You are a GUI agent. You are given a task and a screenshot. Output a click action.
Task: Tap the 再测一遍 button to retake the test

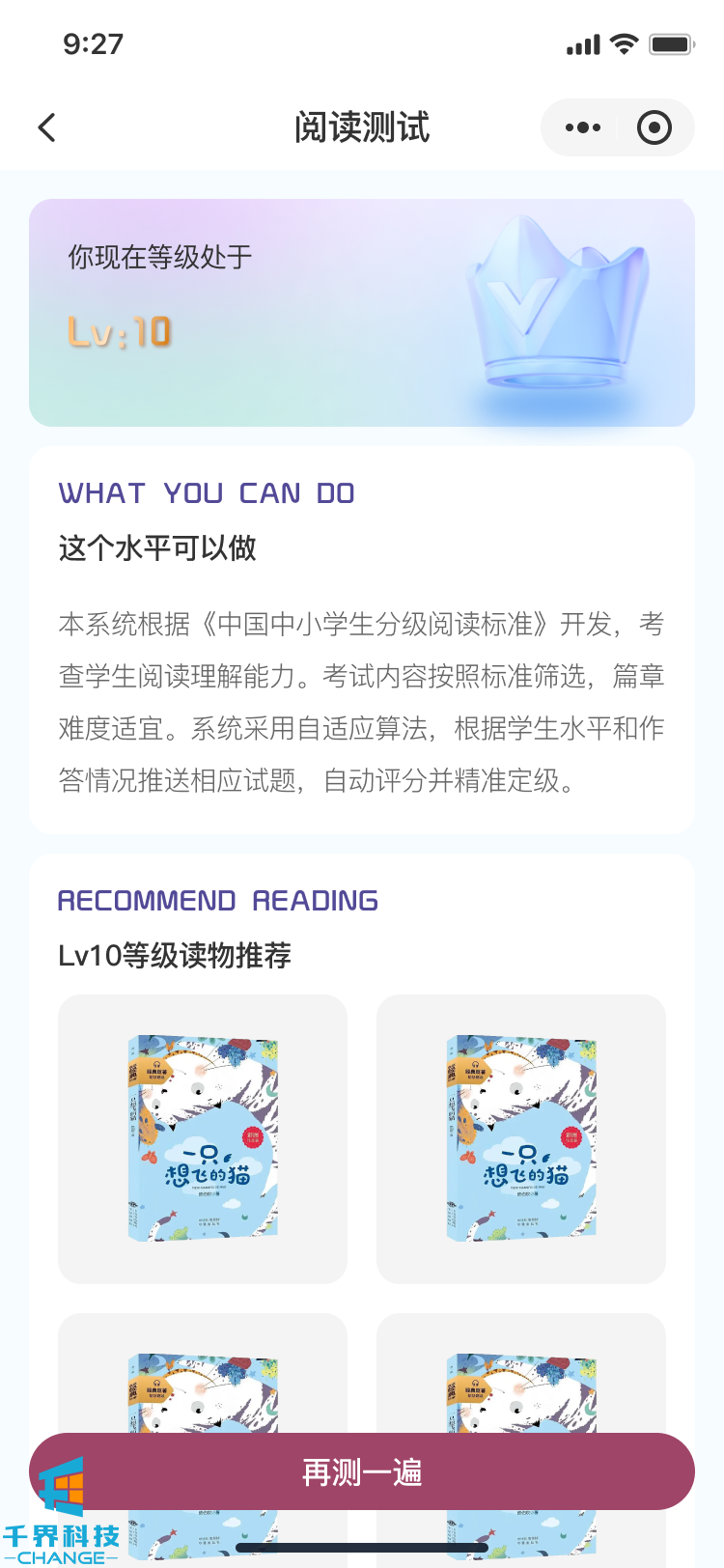362,1471
